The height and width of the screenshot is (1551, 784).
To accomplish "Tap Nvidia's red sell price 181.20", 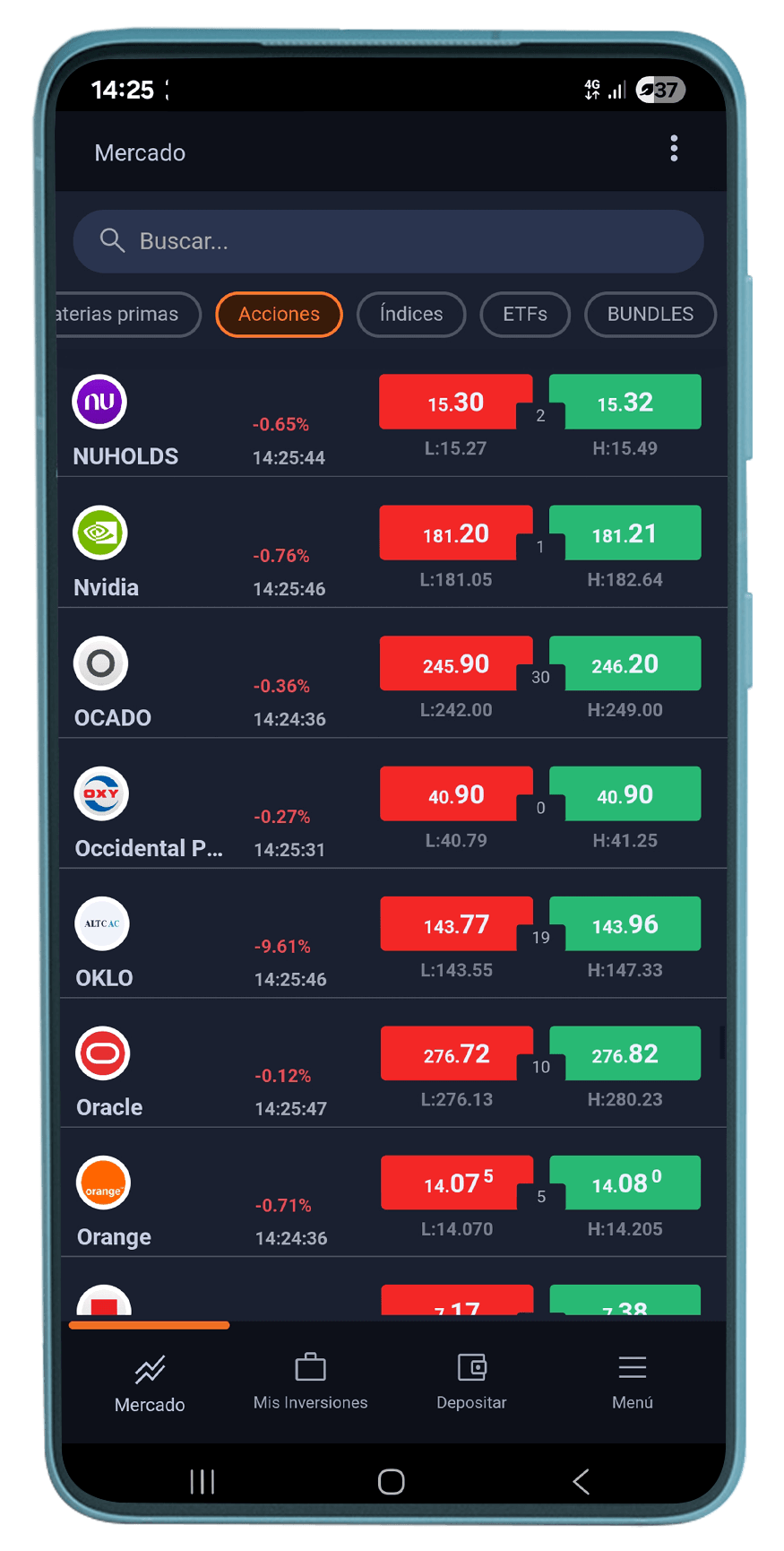I will pos(455,533).
